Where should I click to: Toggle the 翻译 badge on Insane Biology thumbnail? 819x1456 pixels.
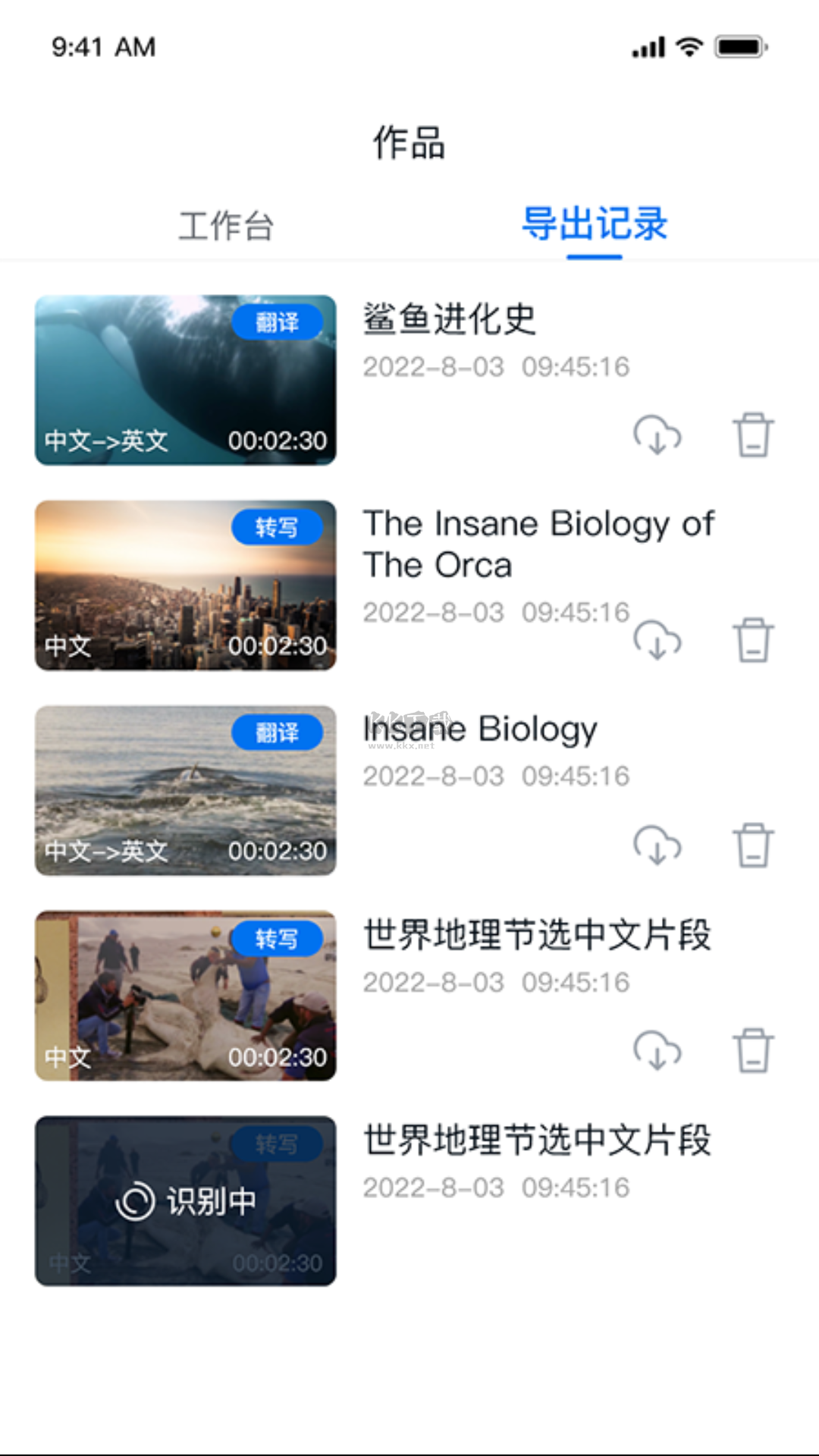point(278,731)
